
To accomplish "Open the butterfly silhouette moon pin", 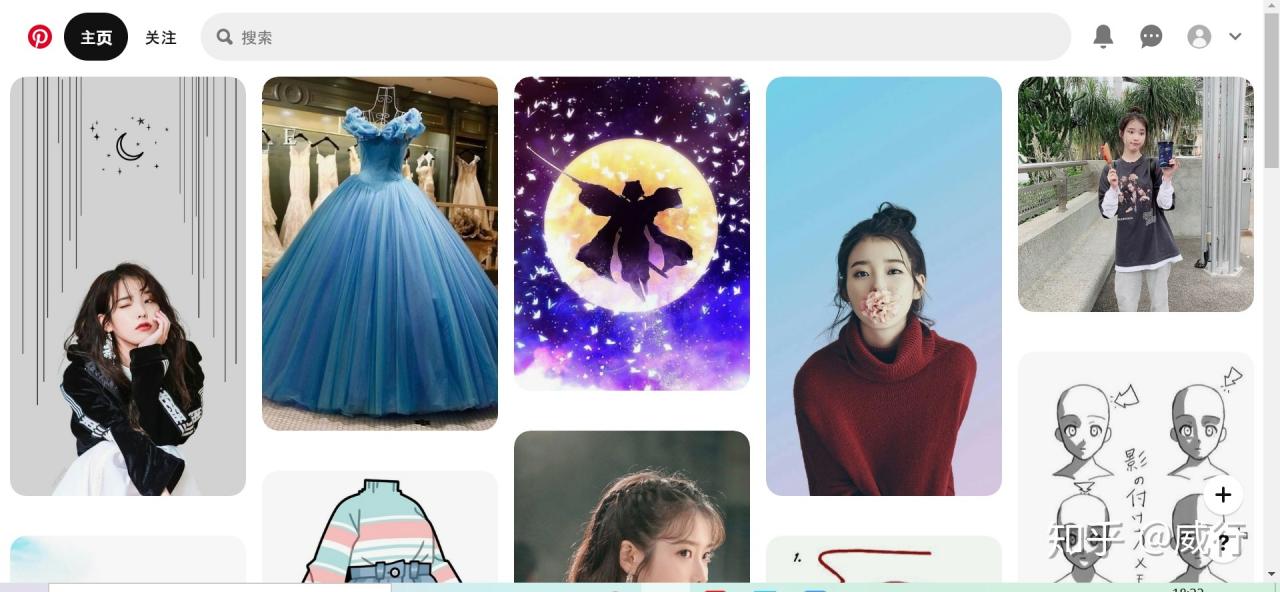I will coord(632,233).
